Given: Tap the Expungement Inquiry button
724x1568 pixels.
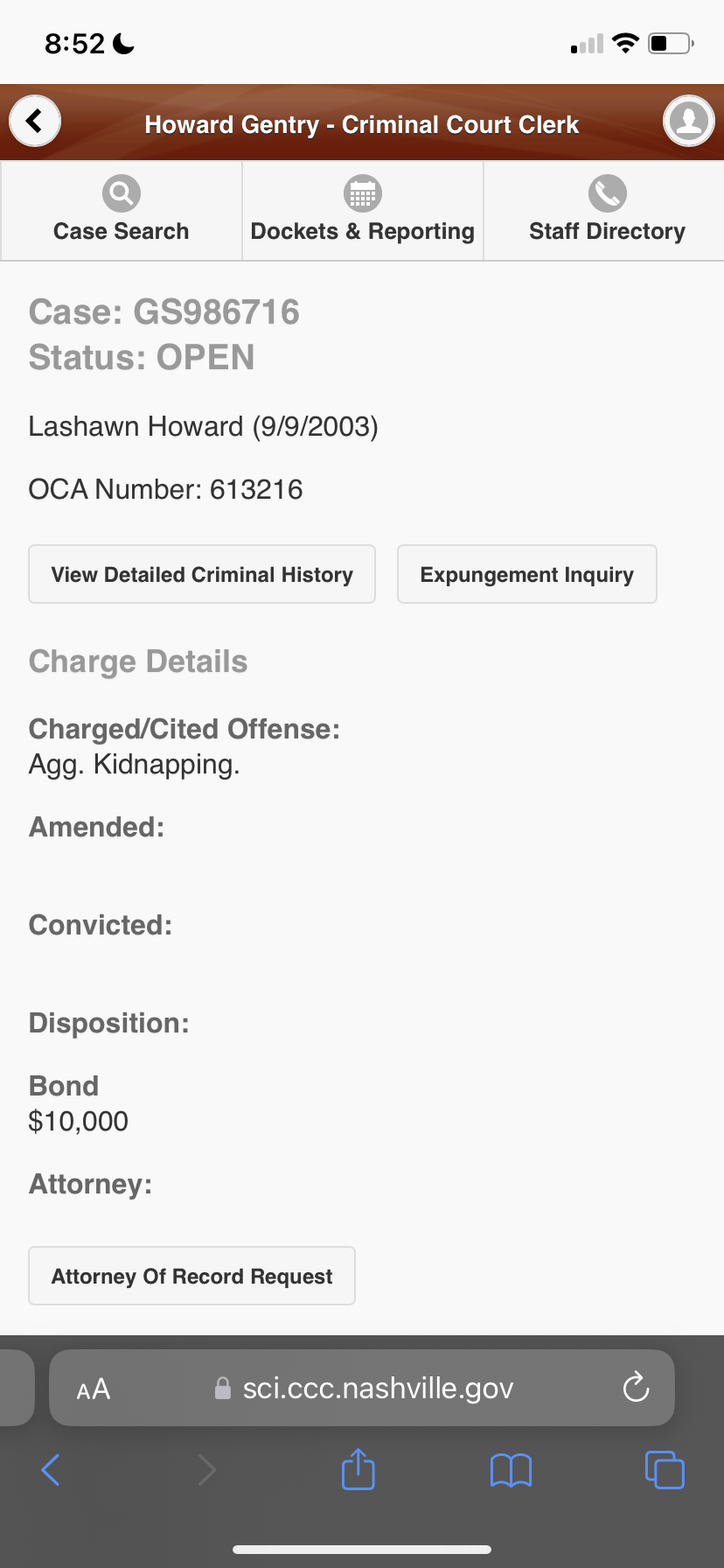Looking at the screenshot, I should 526,574.
